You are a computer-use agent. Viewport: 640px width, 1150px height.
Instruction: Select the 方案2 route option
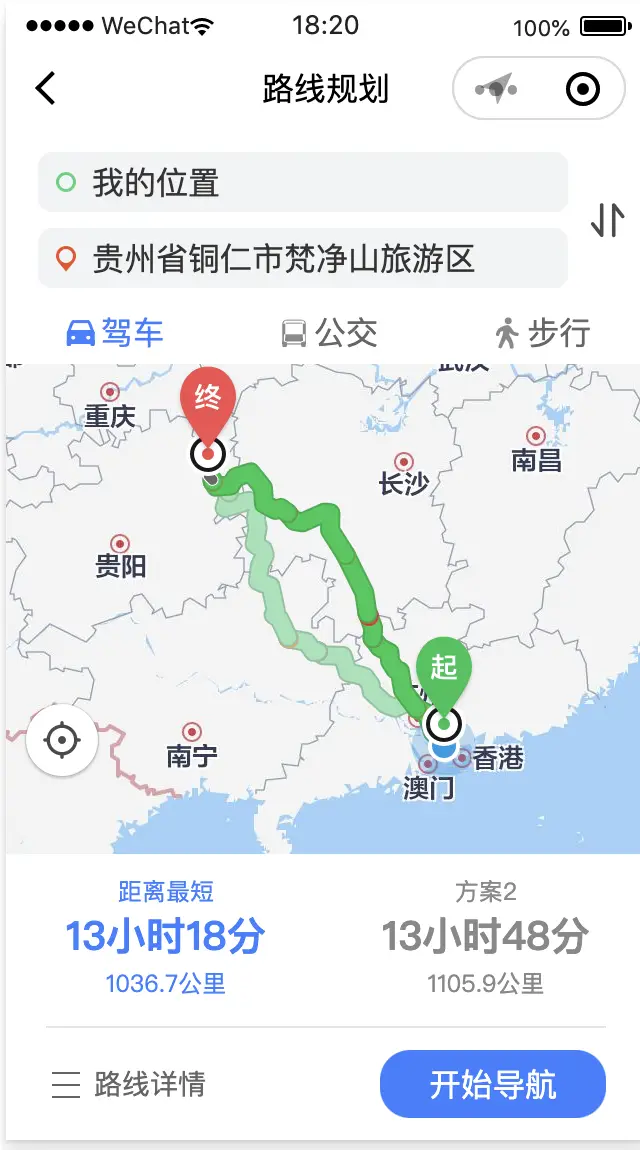(x=485, y=938)
